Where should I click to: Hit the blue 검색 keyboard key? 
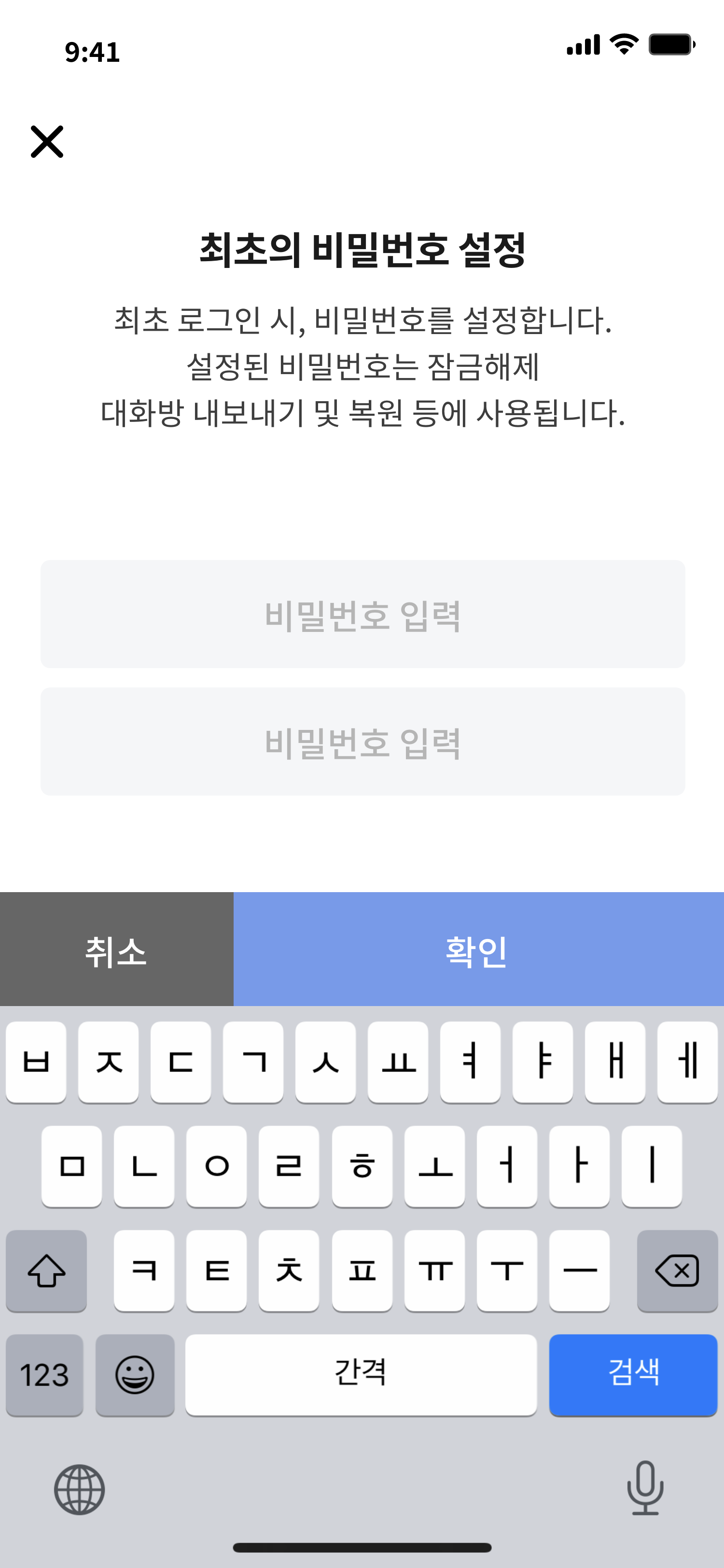pyautogui.click(x=633, y=1374)
